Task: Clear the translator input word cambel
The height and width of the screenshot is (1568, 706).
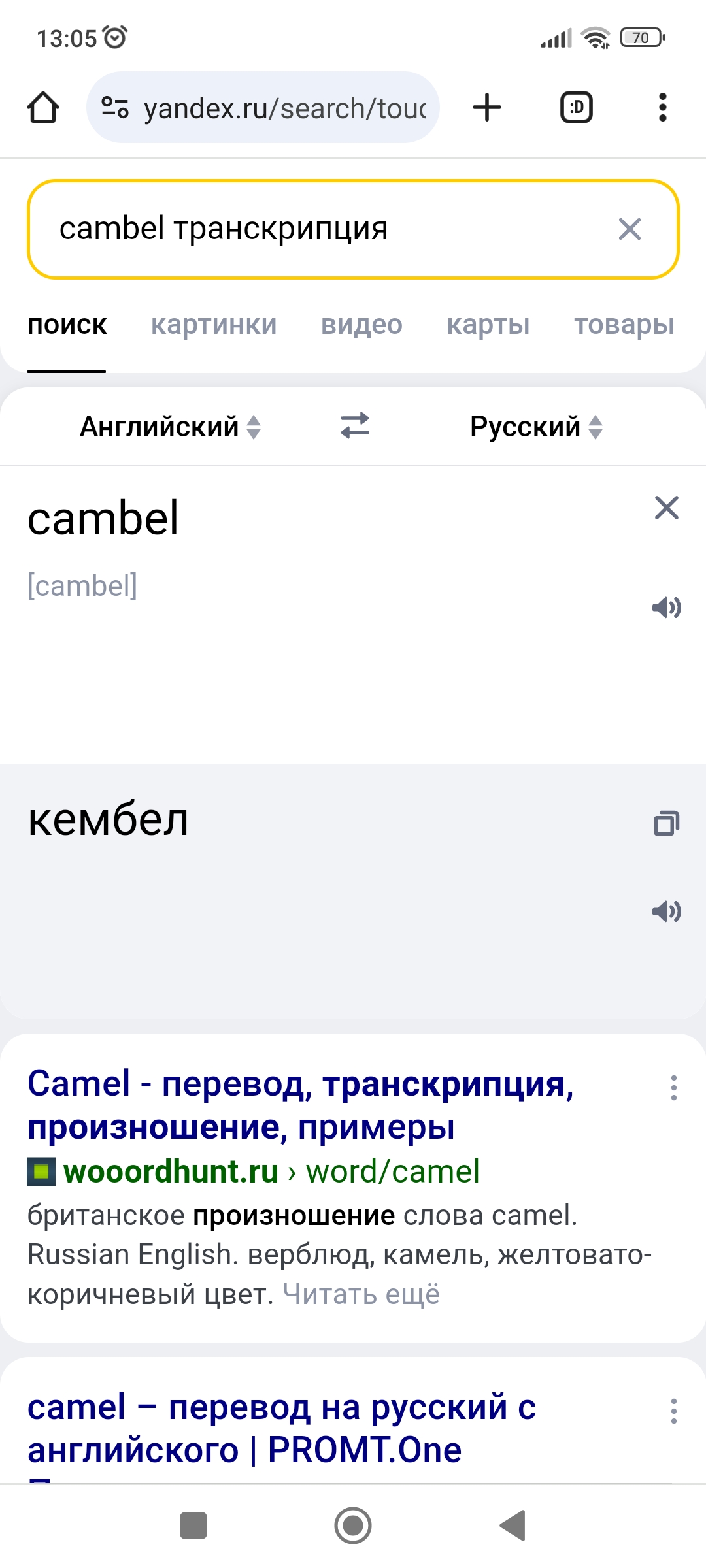Action: pyautogui.click(x=666, y=508)
